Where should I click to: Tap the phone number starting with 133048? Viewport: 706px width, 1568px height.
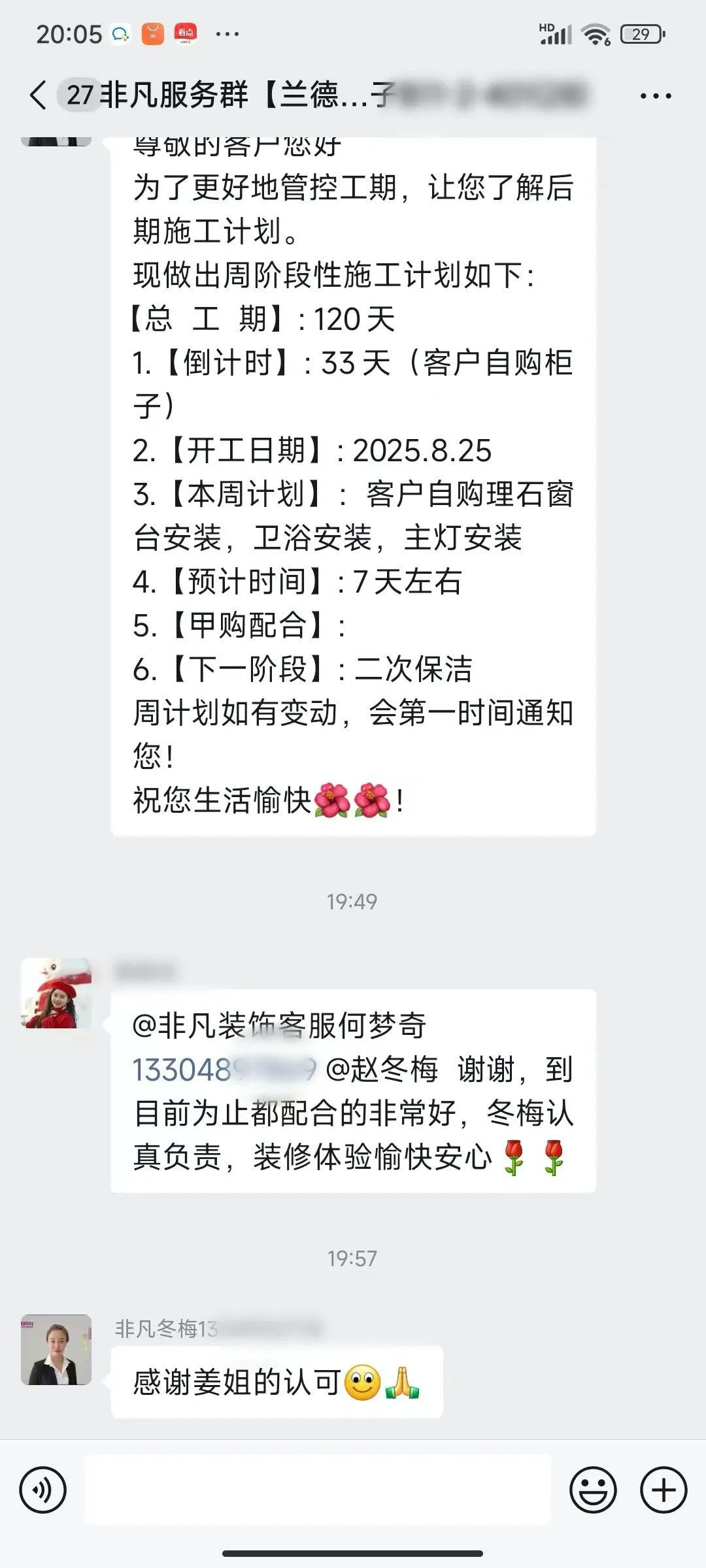click(224, 1070)
